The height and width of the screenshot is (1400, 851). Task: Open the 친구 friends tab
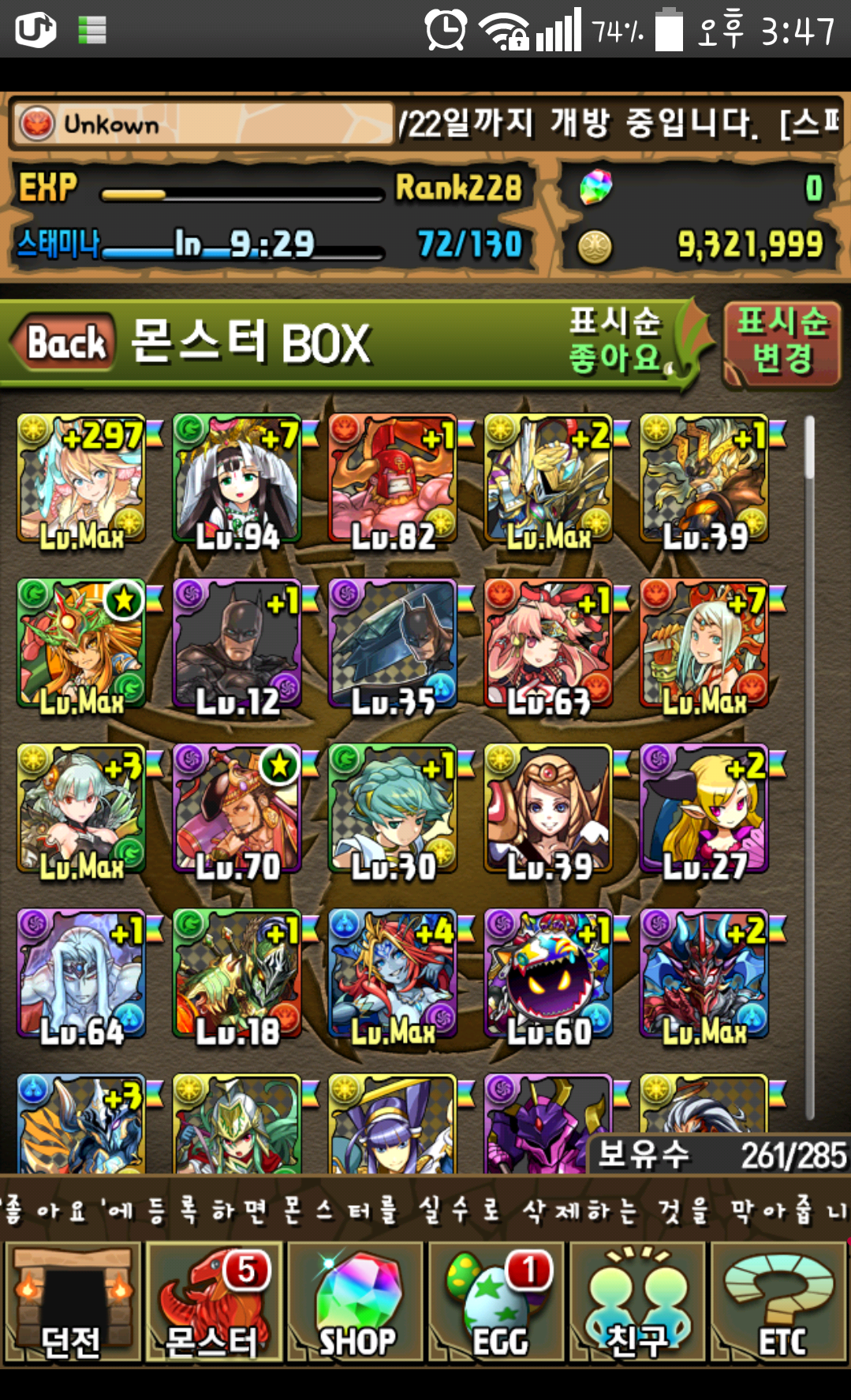click(x=638, y=1302)
